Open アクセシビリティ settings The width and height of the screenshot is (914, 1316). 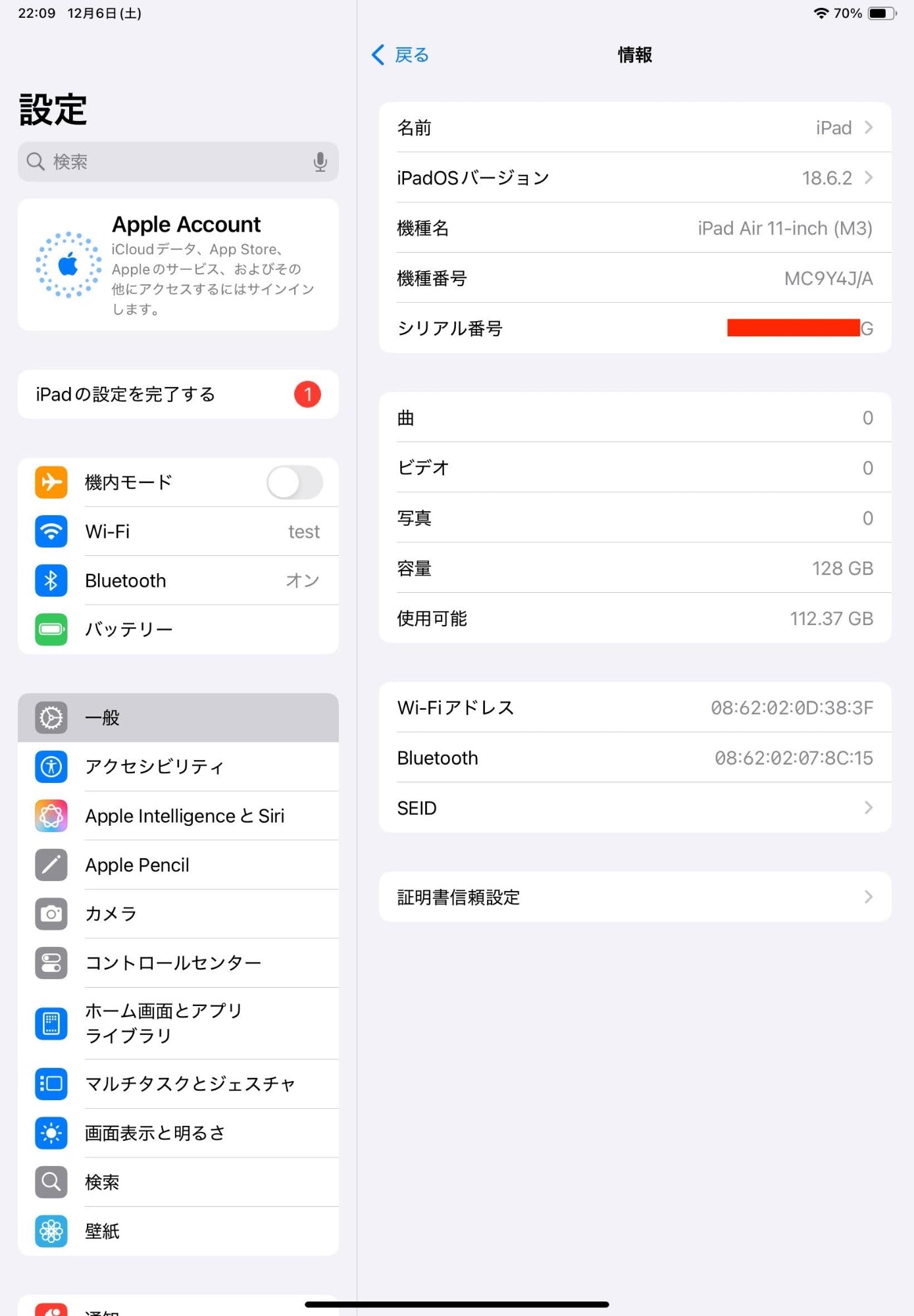tap(178, 767)
